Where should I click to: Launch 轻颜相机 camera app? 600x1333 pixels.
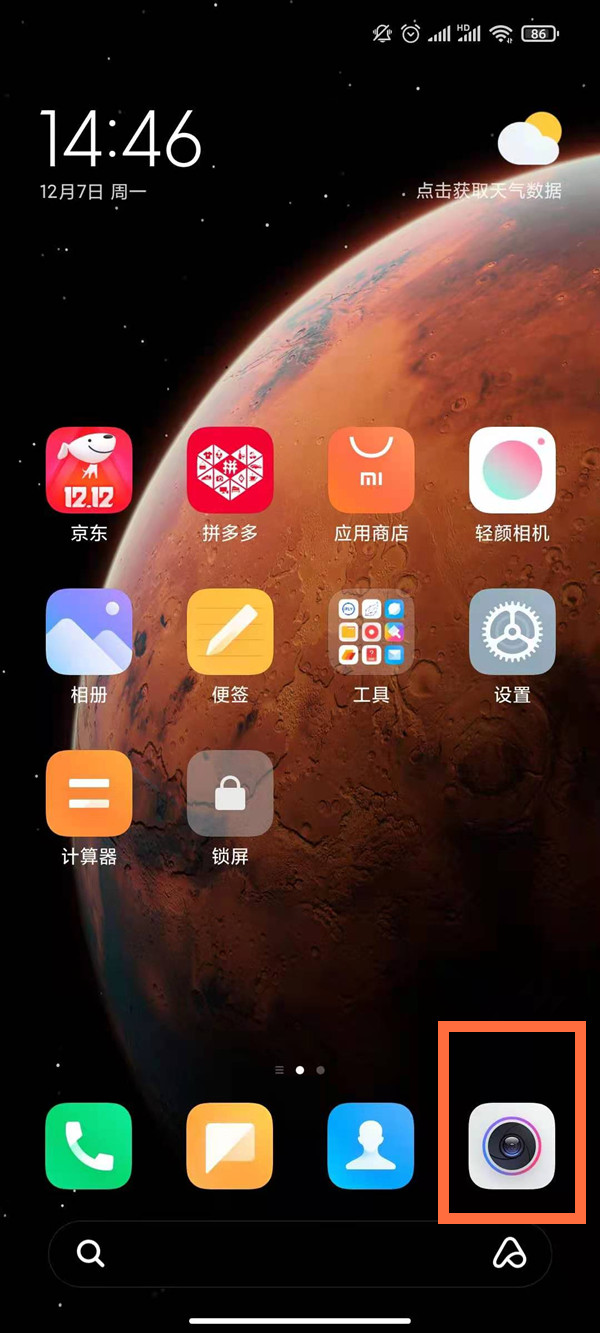point(512,470)
